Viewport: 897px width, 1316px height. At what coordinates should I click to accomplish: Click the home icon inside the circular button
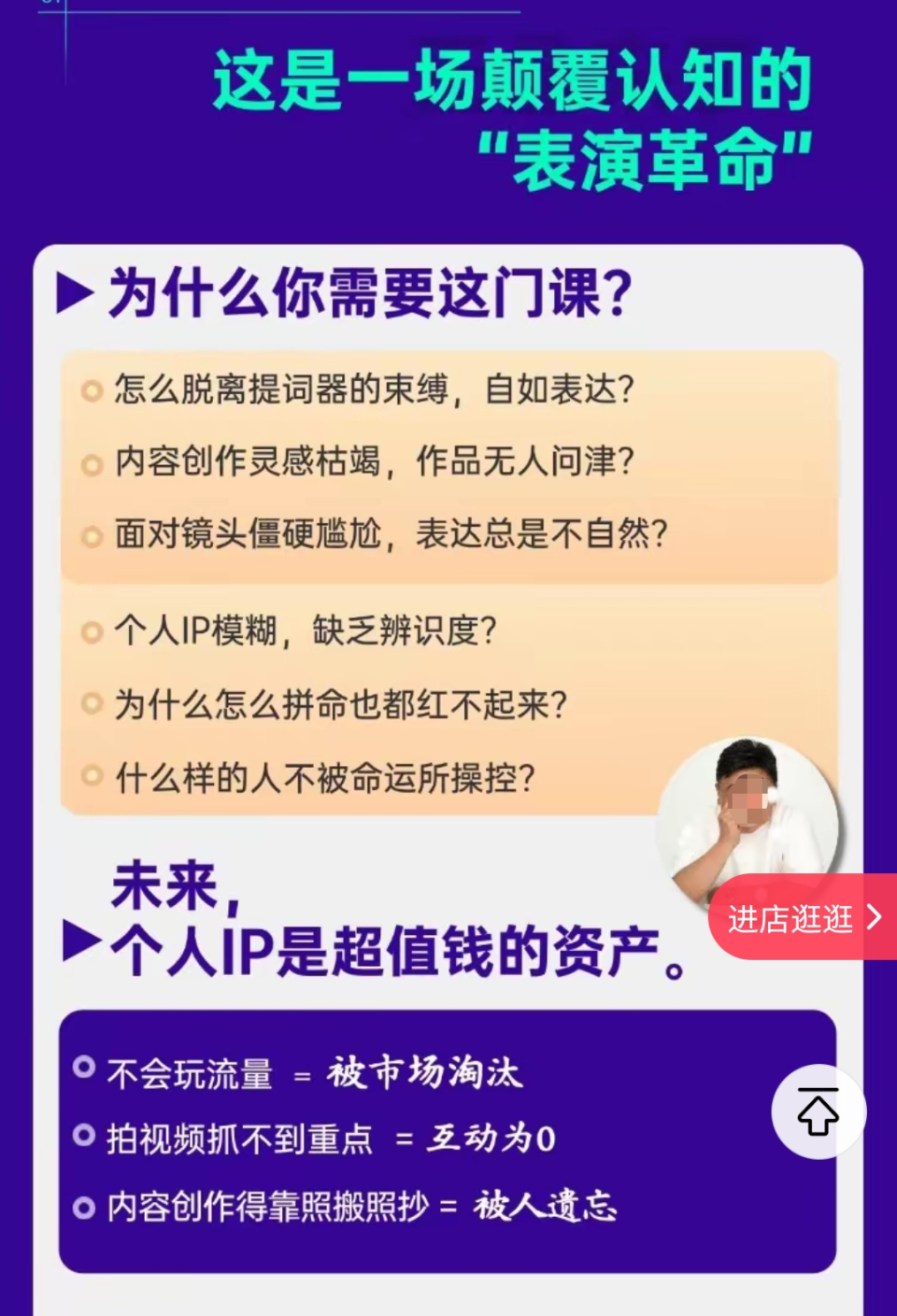click(x=818, y=1111)
